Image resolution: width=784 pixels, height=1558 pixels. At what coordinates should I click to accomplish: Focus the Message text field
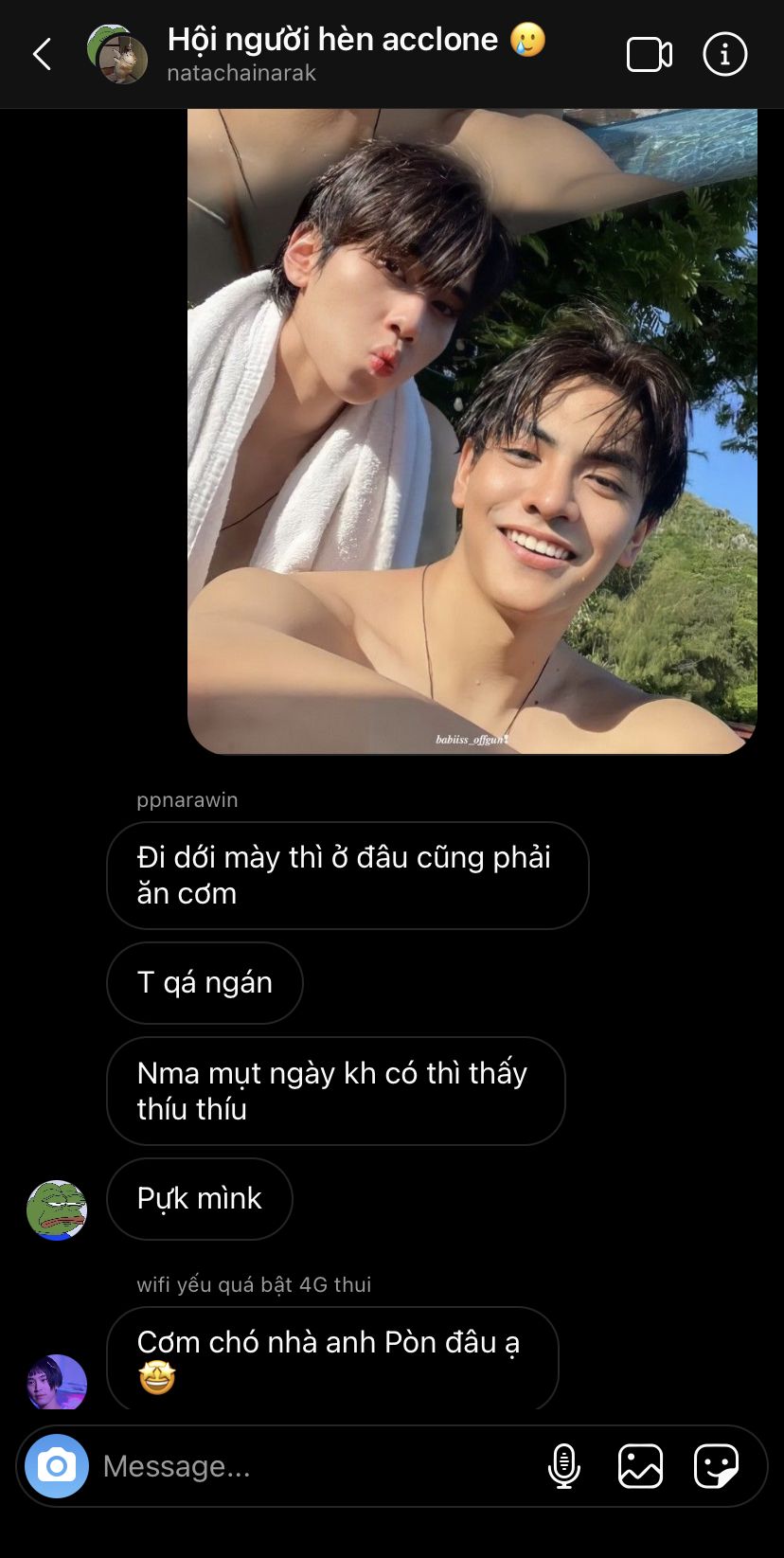312,1466
